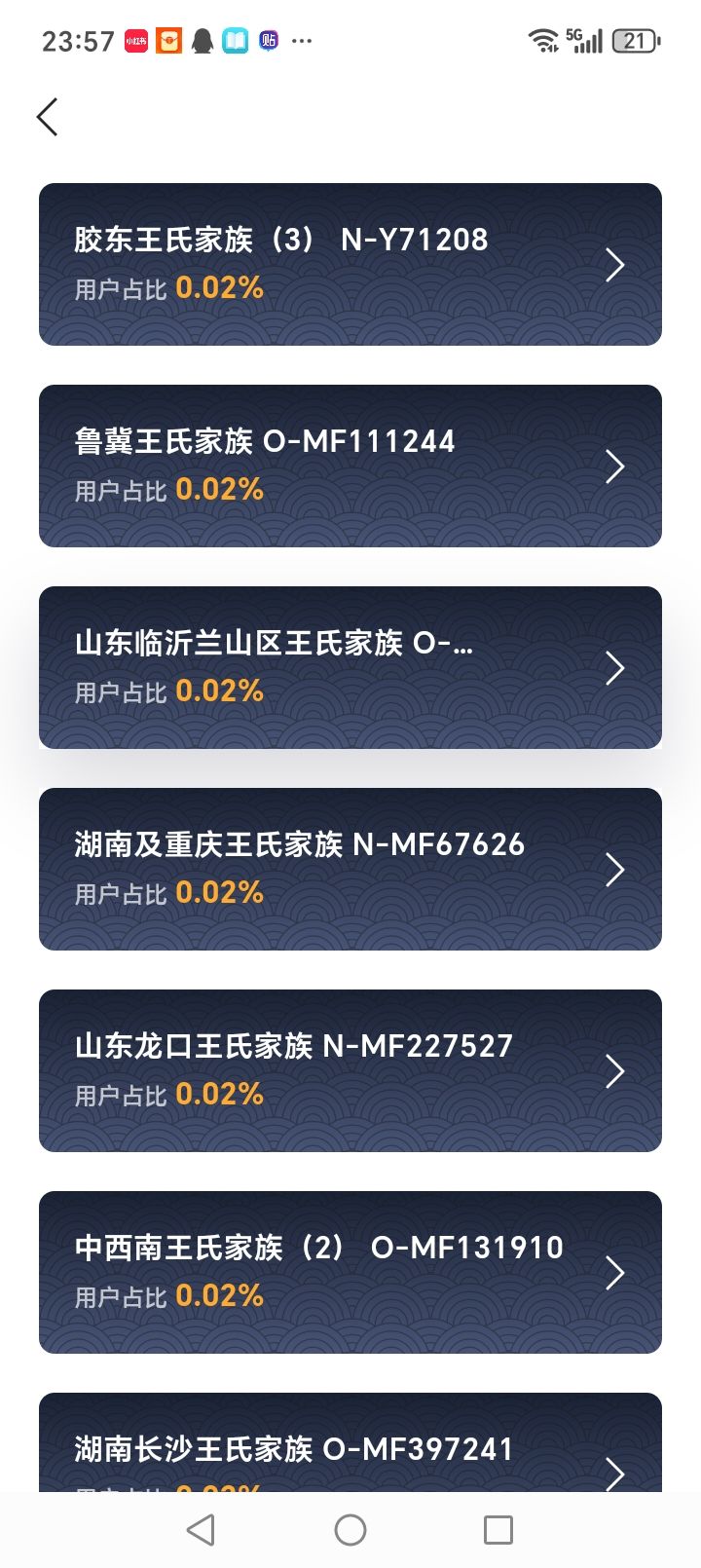Open recent apps from navigation bar
Screen dimensions: 701x1568
coord(498,1530)
